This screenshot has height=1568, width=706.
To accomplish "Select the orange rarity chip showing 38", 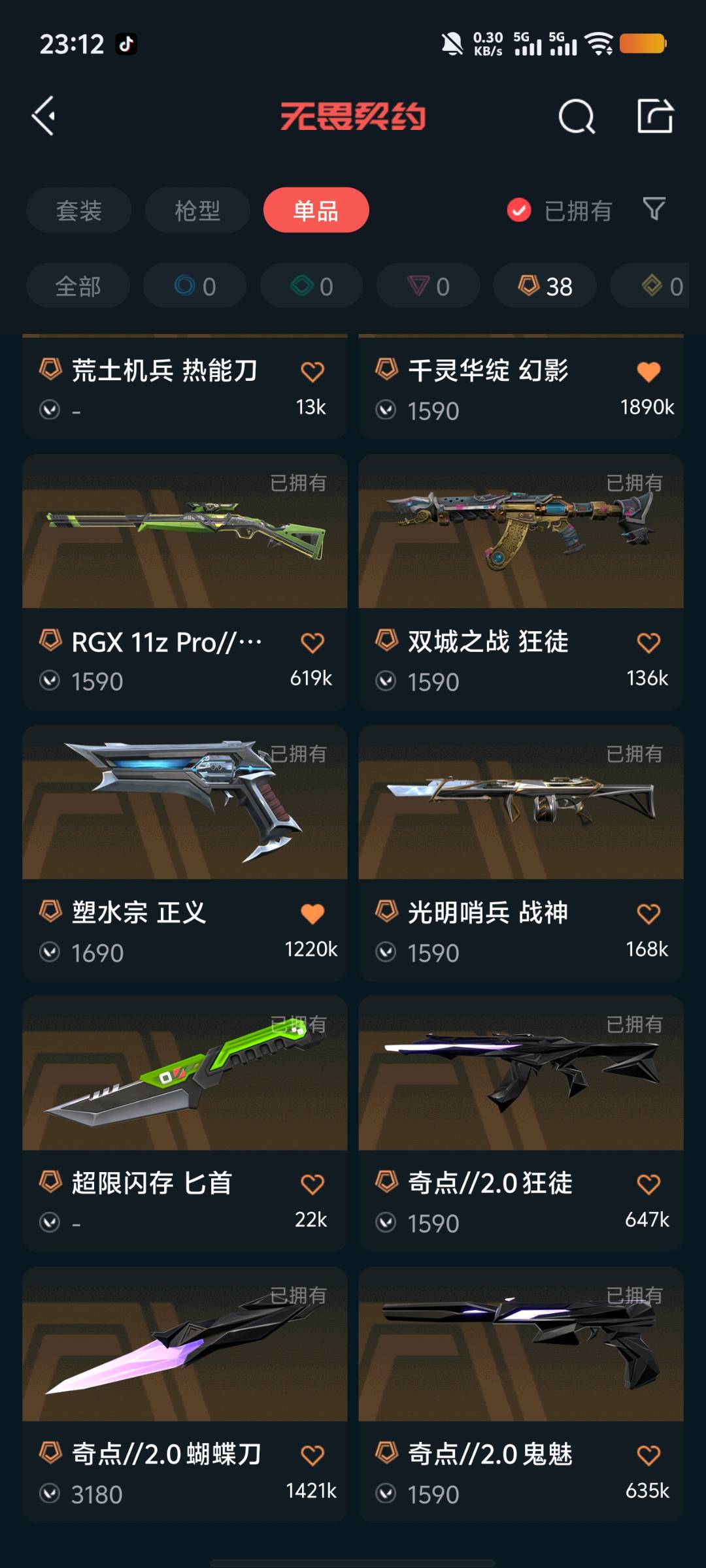I will 545,286.
